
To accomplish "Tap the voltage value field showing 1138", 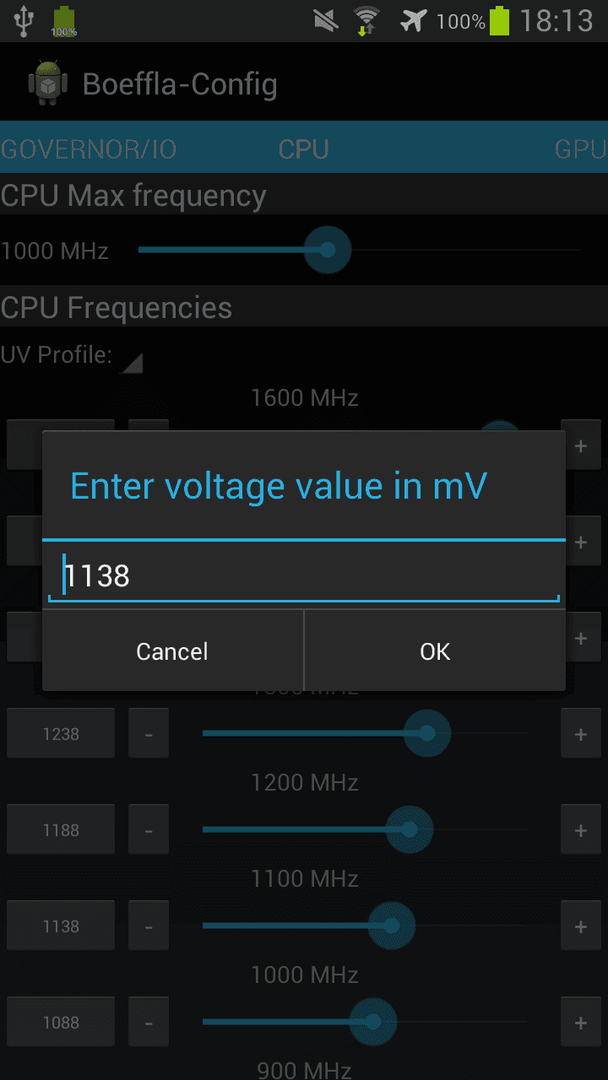I will [x=304, y=575].
